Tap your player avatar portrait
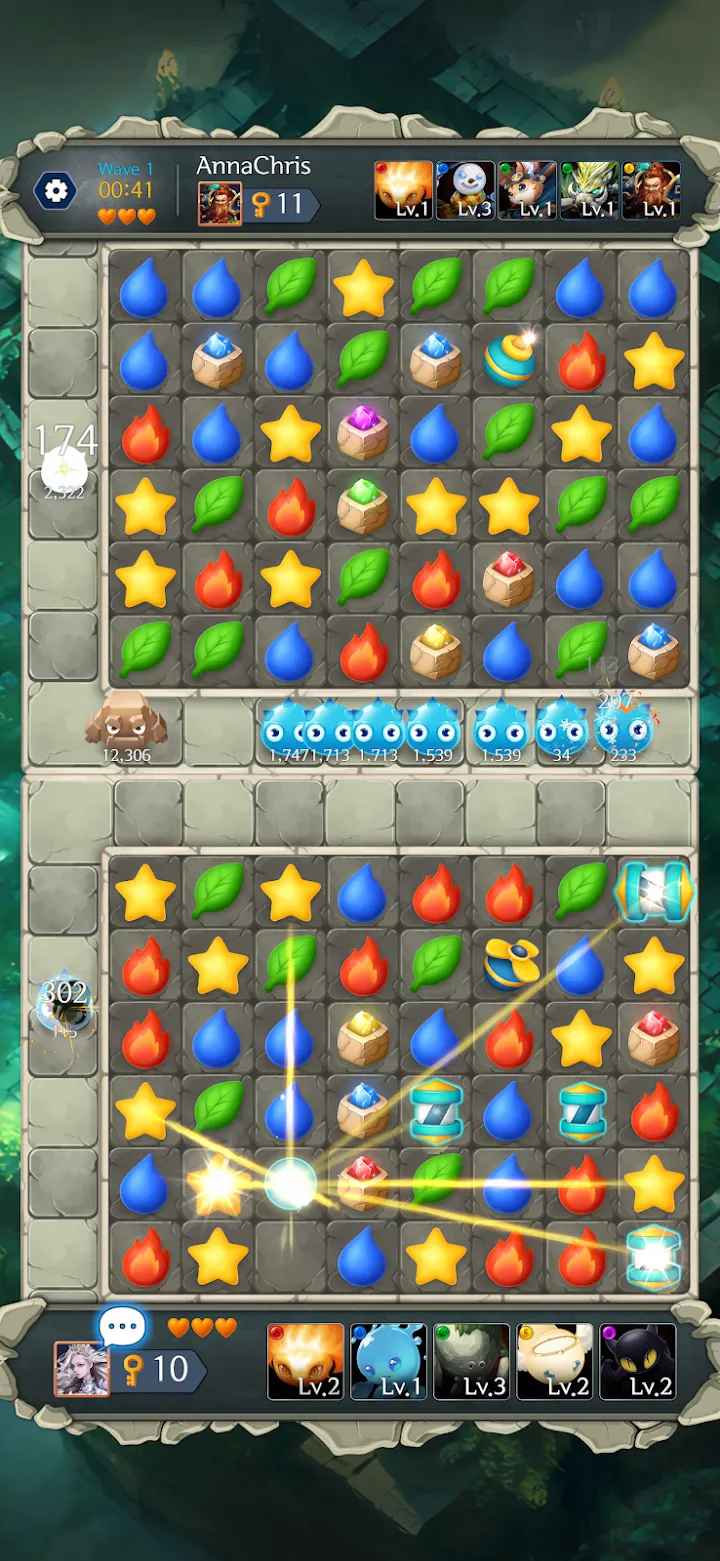720x1561 pixels. point(81,1369)
